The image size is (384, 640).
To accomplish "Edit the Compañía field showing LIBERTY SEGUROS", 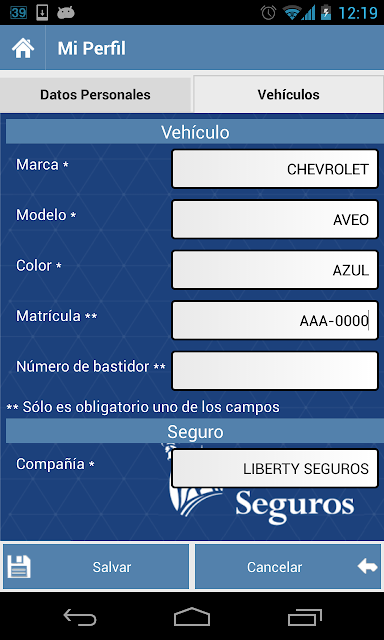I will (275, 468).
